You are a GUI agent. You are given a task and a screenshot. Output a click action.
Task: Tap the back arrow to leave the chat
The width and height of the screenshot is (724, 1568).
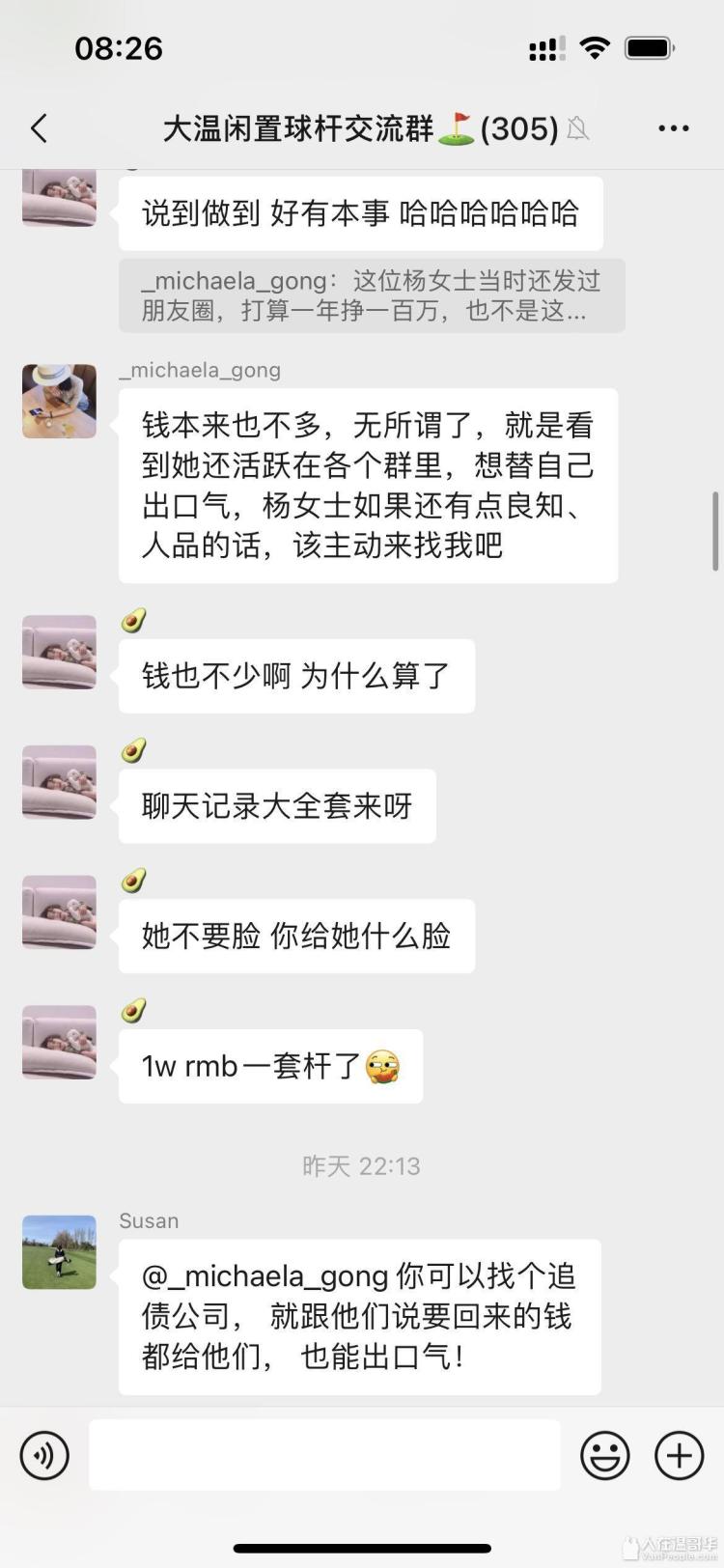38,127
